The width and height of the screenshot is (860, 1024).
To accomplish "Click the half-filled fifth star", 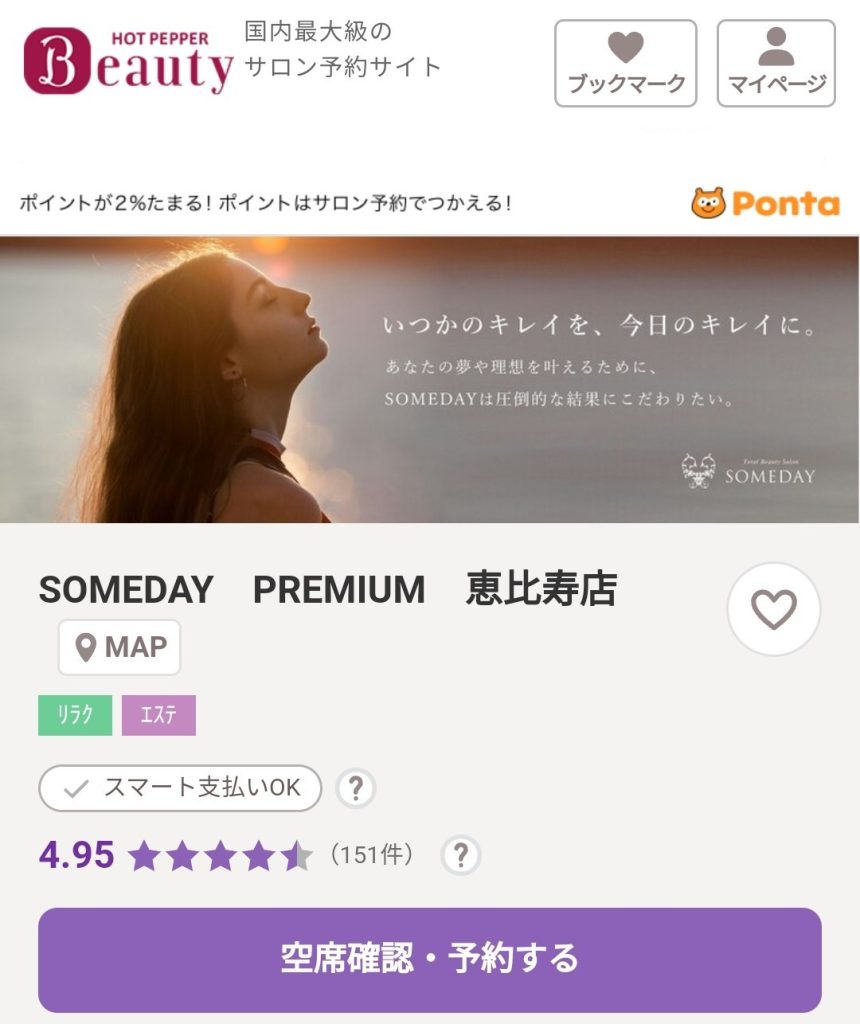I will coord(297,856).
